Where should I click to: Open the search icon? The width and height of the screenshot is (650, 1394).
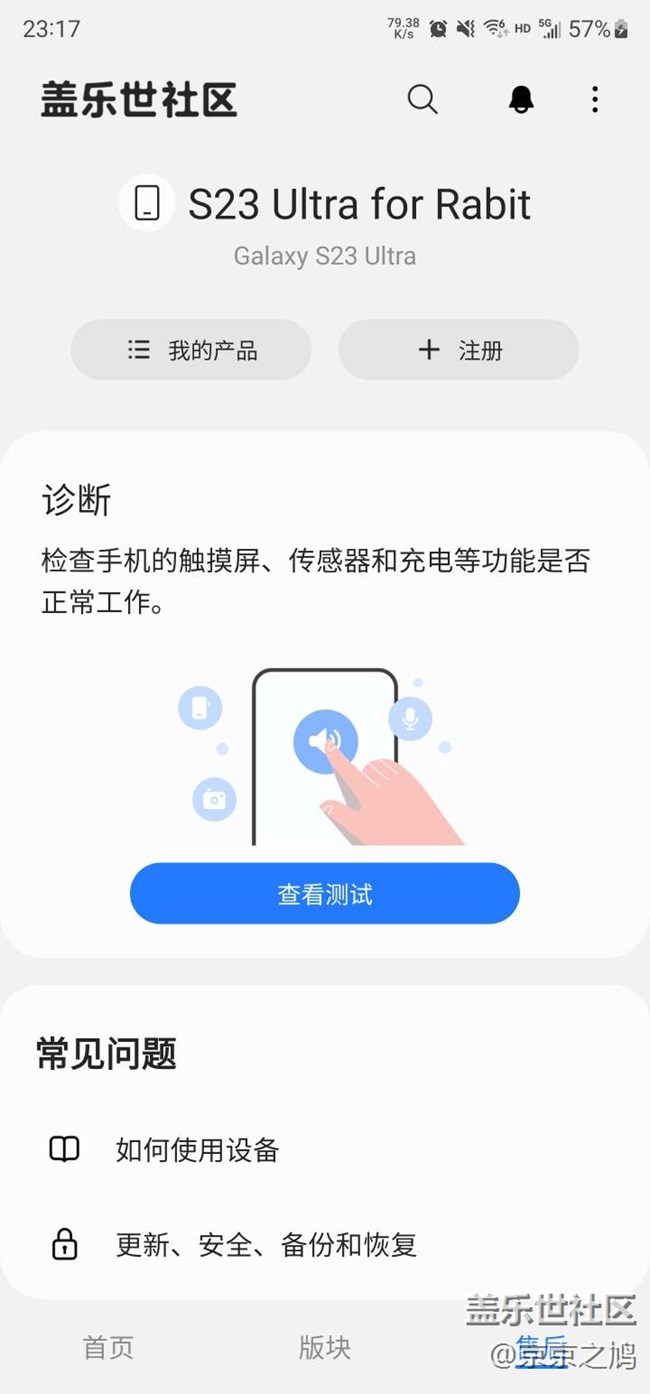422,99
